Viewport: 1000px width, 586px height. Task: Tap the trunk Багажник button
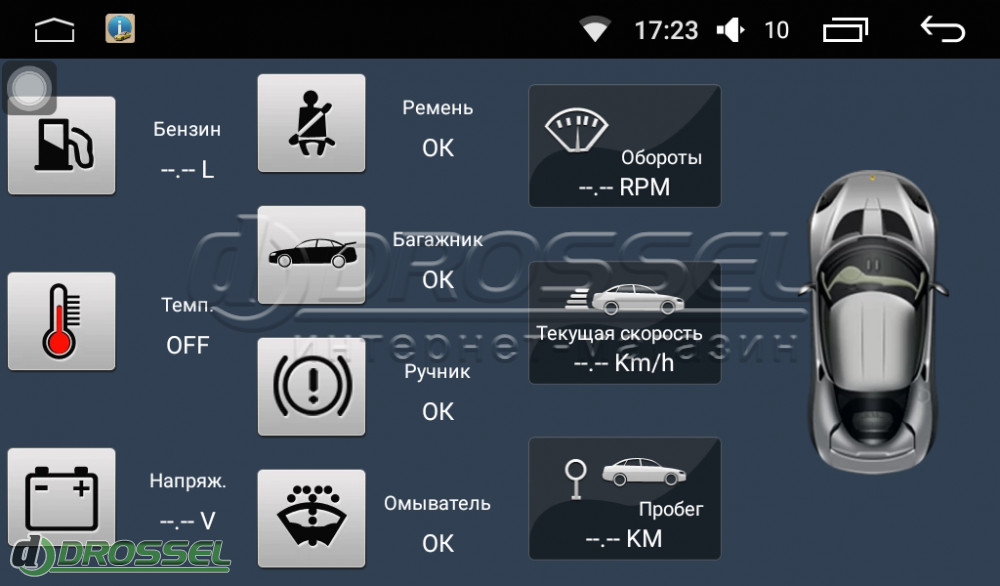click(311, 255)
